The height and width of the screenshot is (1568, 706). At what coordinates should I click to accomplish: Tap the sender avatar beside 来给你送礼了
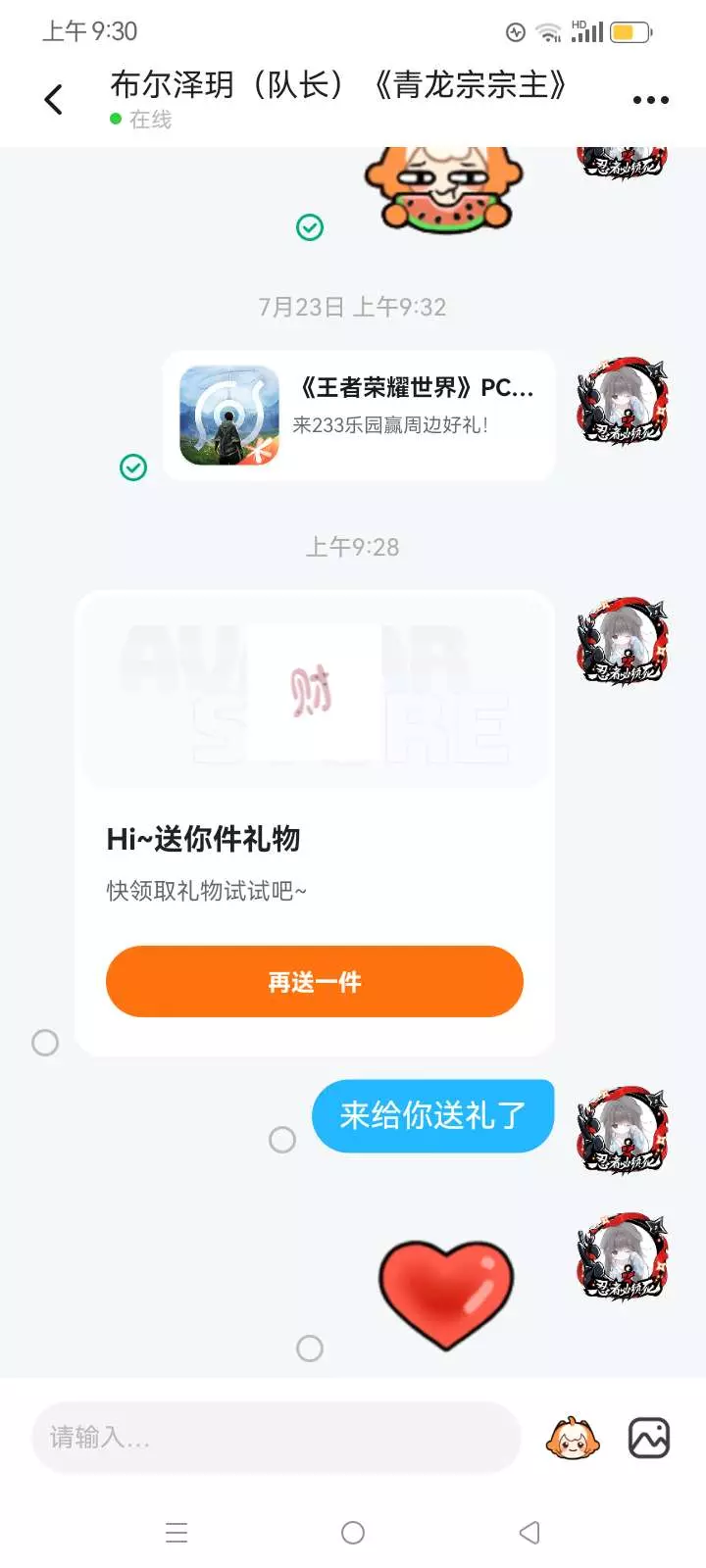point(623,1130)
